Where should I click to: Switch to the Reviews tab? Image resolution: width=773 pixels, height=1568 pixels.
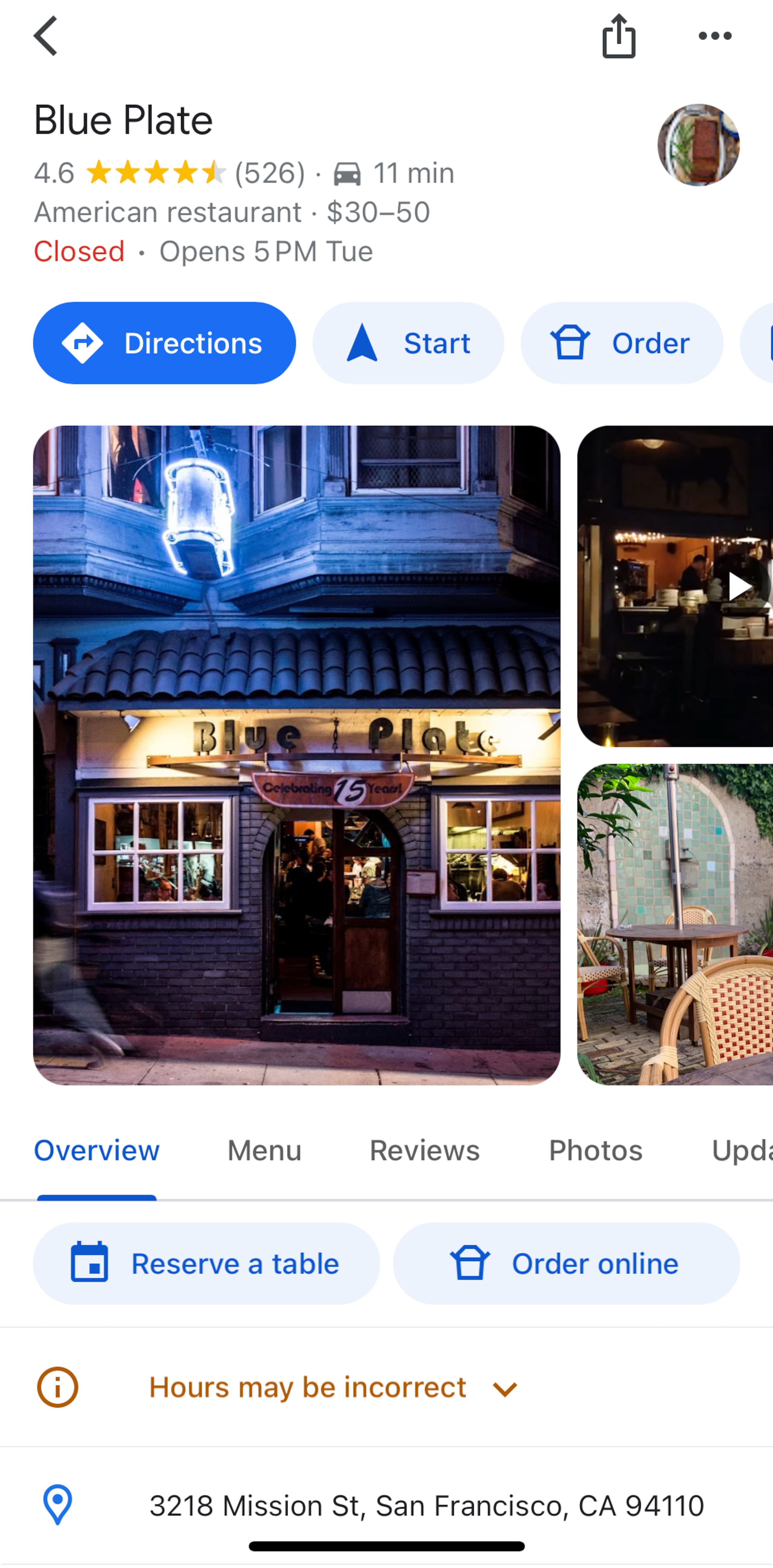click(424, 1151)
